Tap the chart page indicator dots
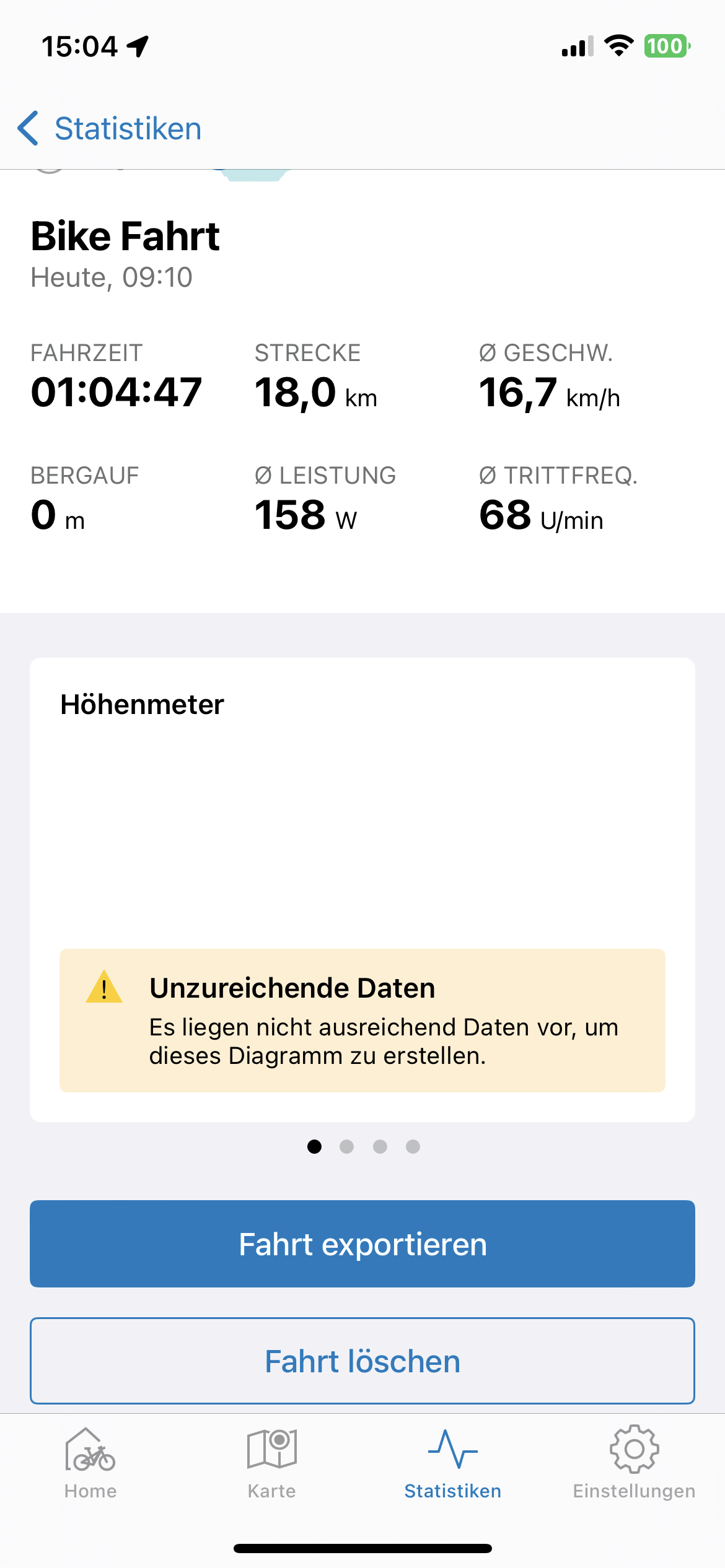Image resolution: width=725 pixels, height=1568 pixels. pos(363,1147)
